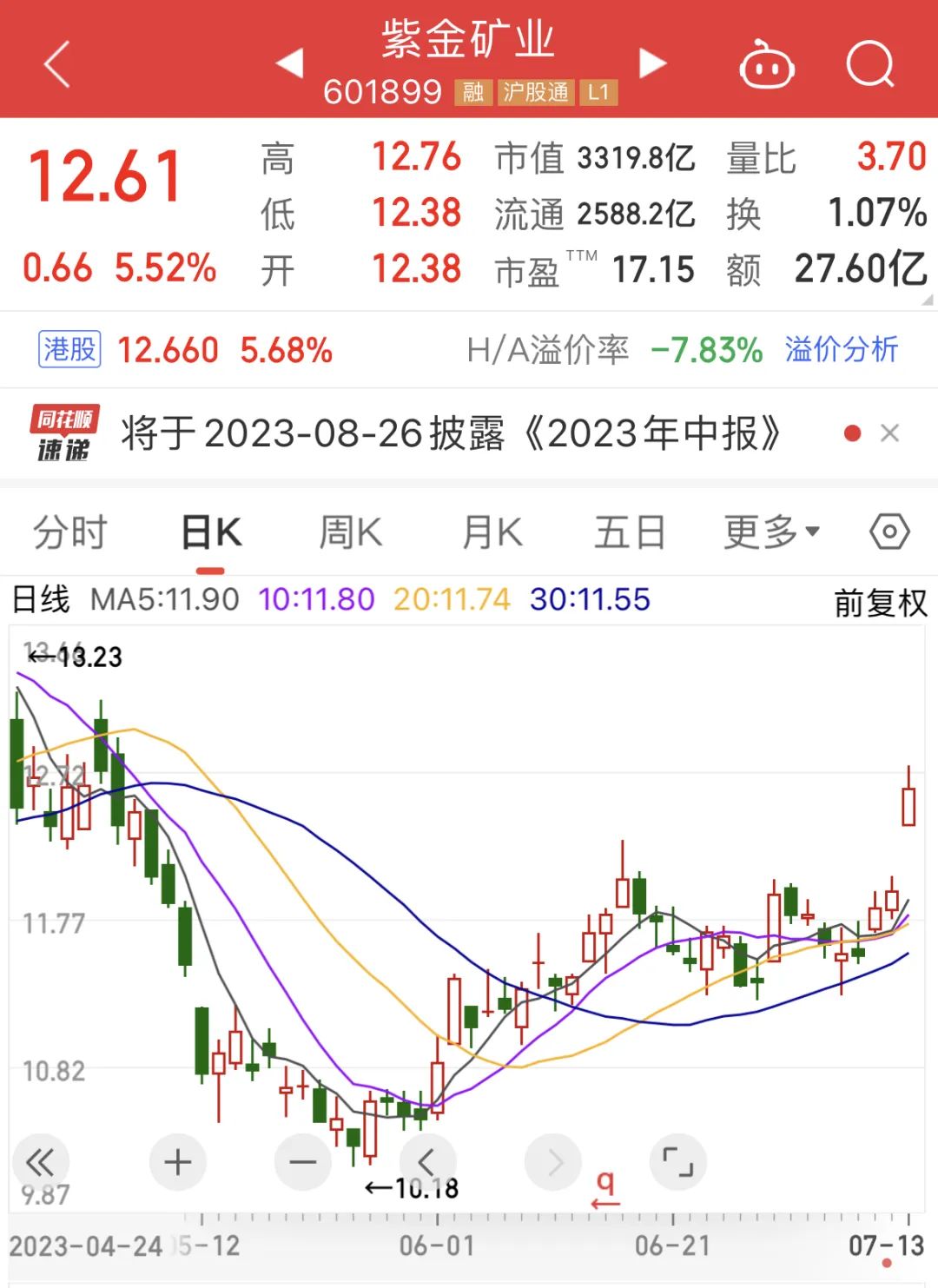Viewport: 938px width, 1288px height.
Task: Open chart settings hexagon icon
Action: (x=889, y=532)
